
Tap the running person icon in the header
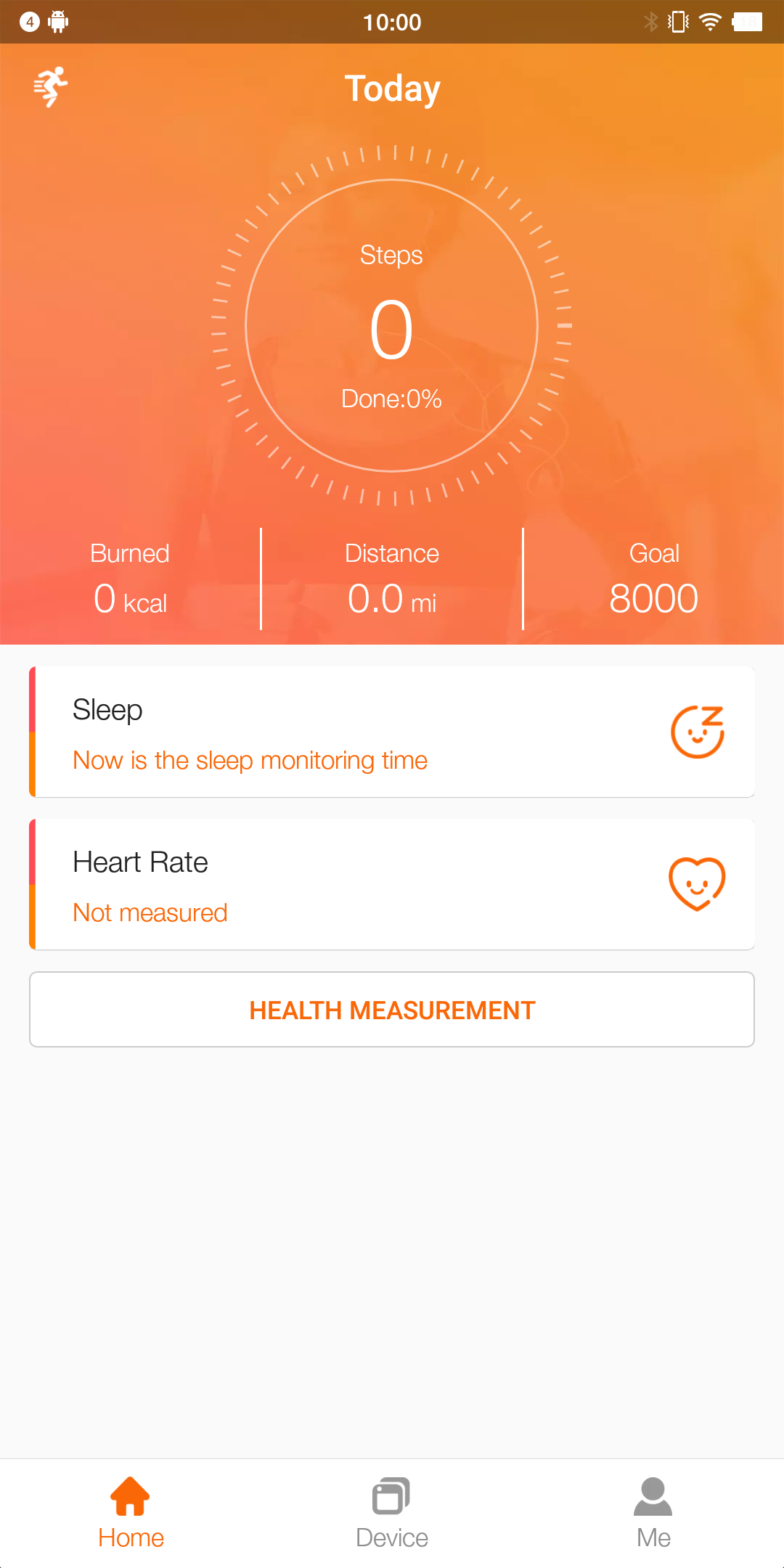49,86
